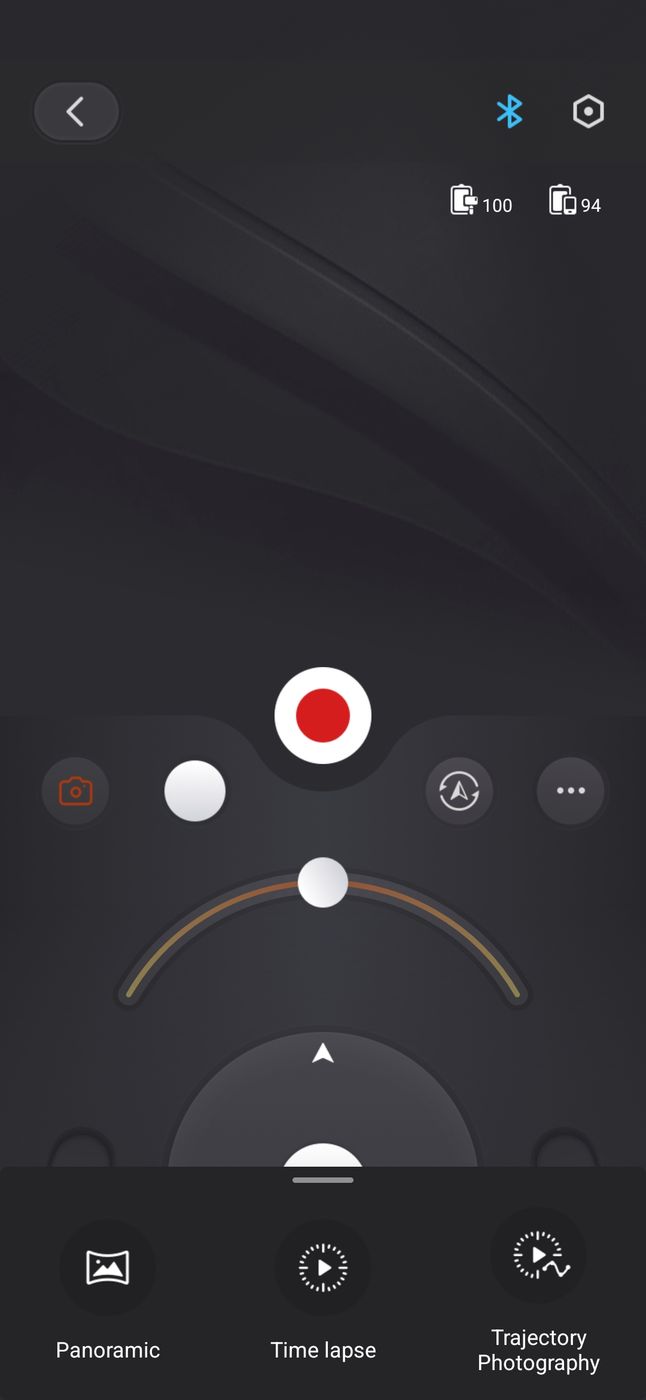This screenshot has height=1400, width=646.
Task: Select Panoramic shooting mode
Action: pos(108,1268)
